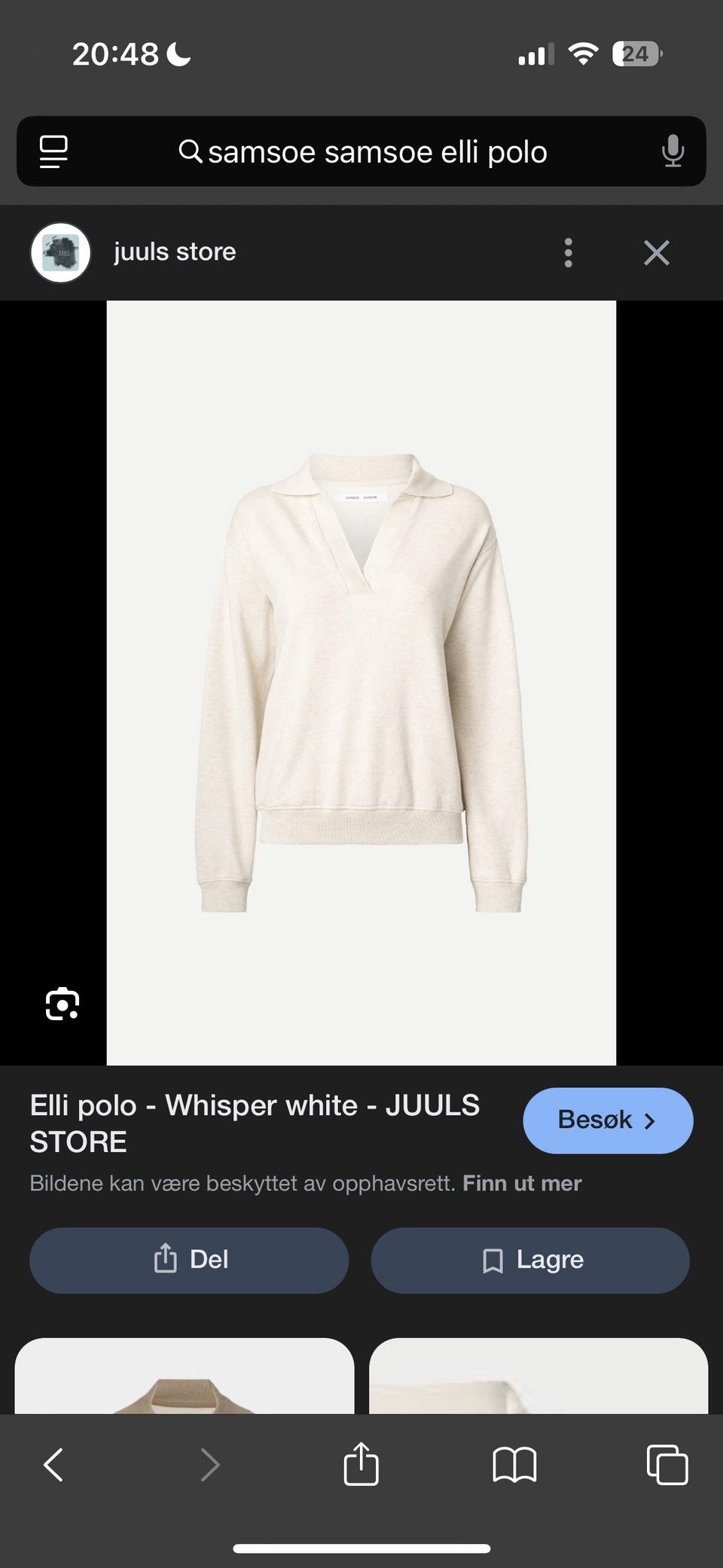
Task: Share the image using Del
Action: tap(189, 1260)
